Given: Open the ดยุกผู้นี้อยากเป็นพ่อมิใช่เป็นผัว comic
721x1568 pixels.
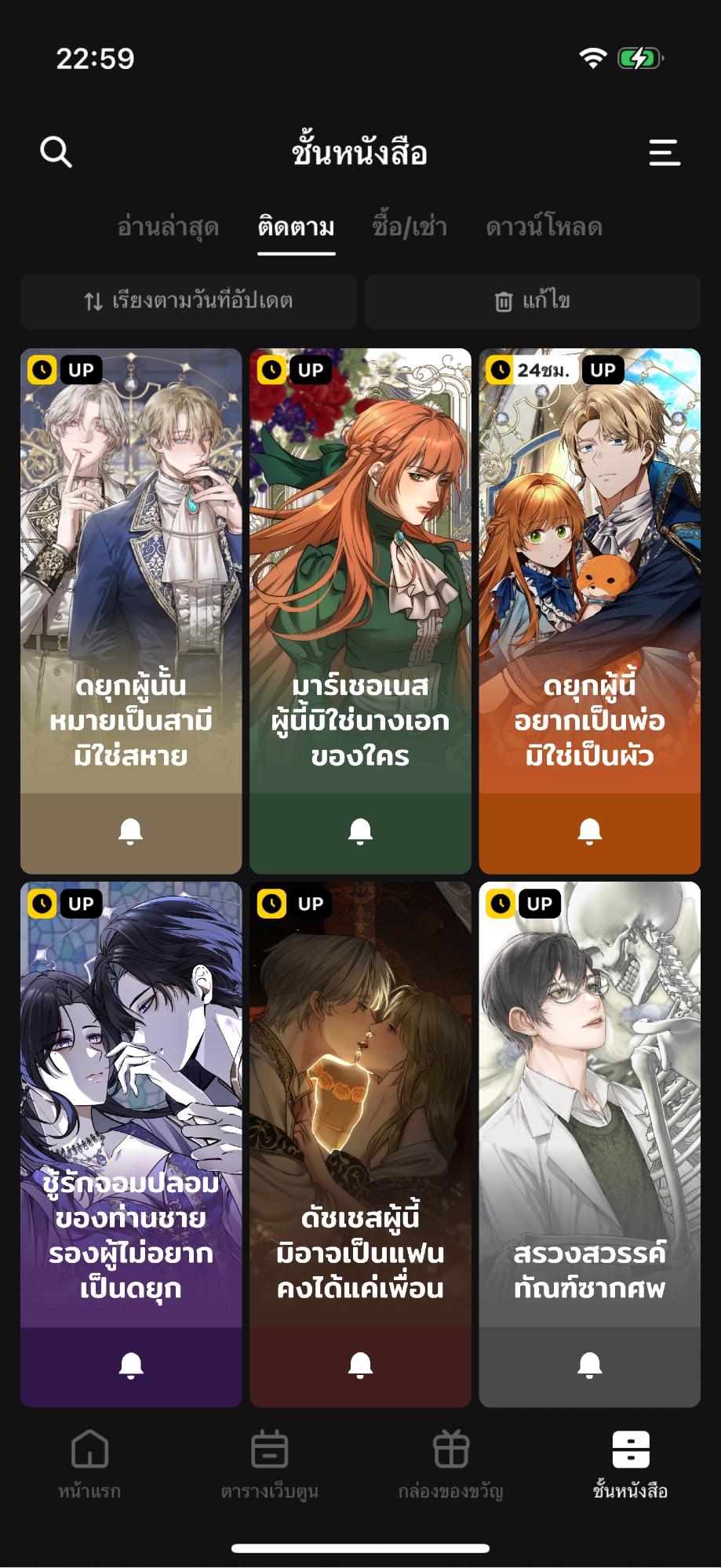Looking at the screenshot, I should (x=589, y=573).
